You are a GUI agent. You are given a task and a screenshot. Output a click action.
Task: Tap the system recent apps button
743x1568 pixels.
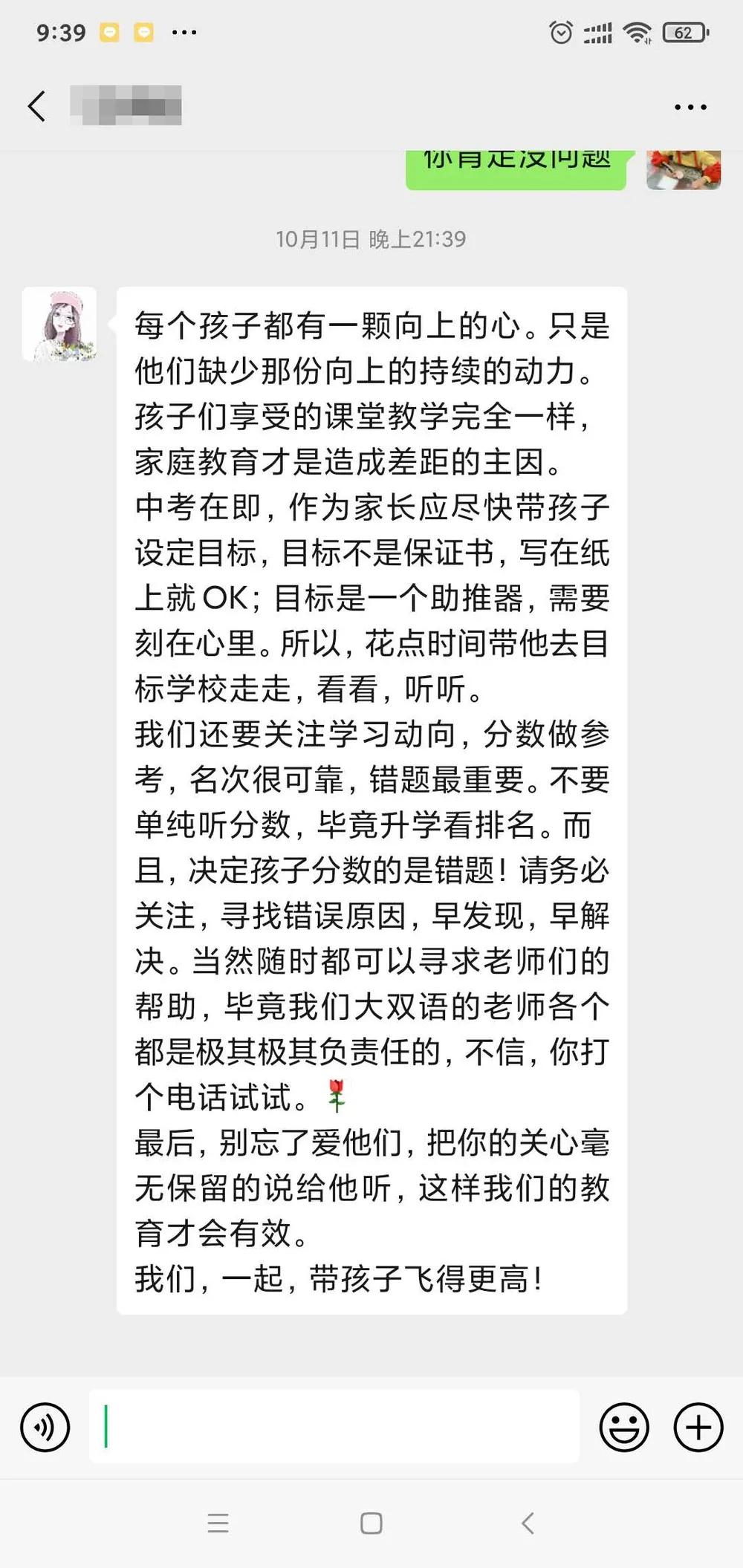coord(218,1523)
